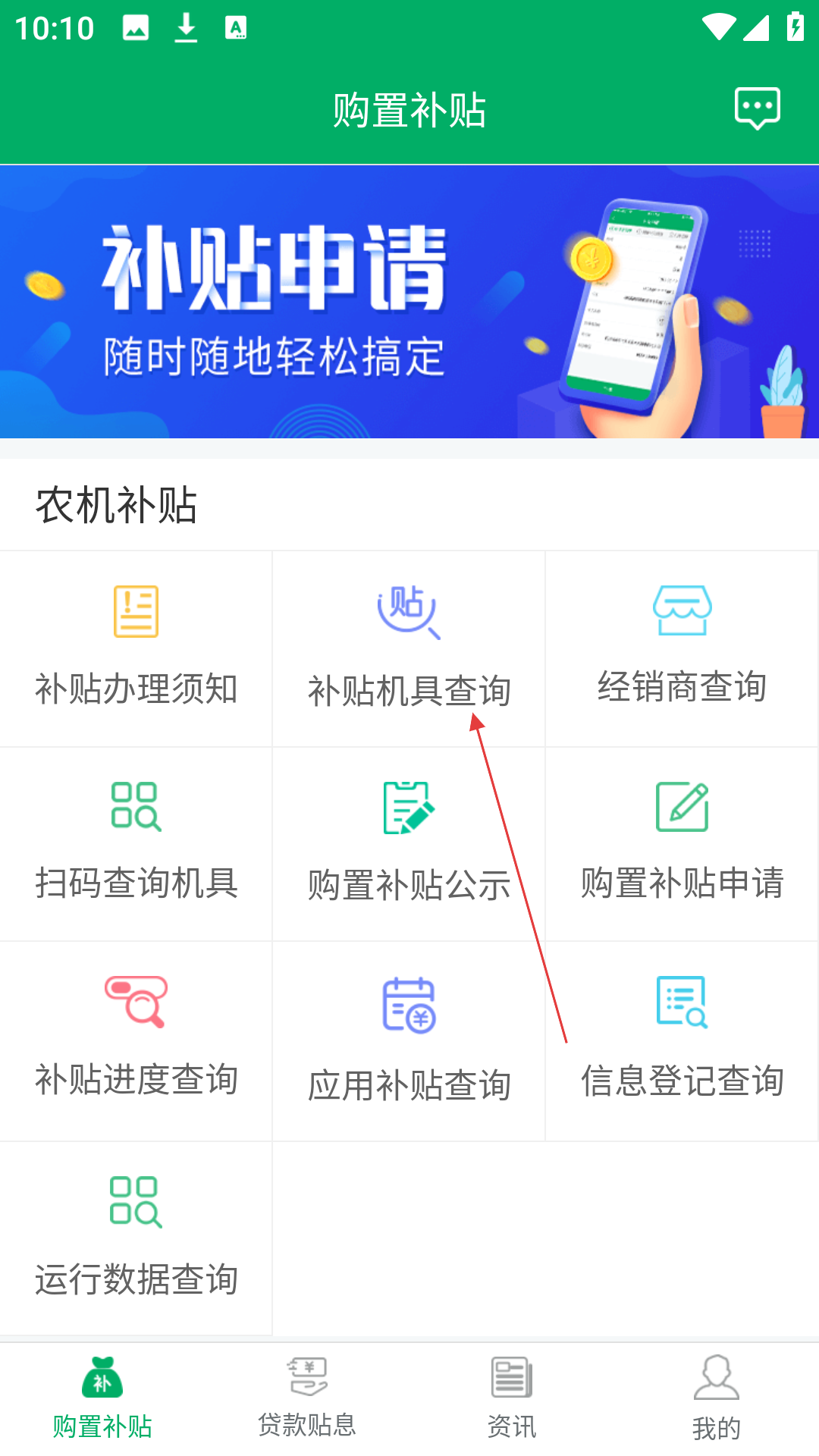This screenshot has width=819, height=1456.
Task: Select 补贴机具查询
Action: (x=409, y=649)
